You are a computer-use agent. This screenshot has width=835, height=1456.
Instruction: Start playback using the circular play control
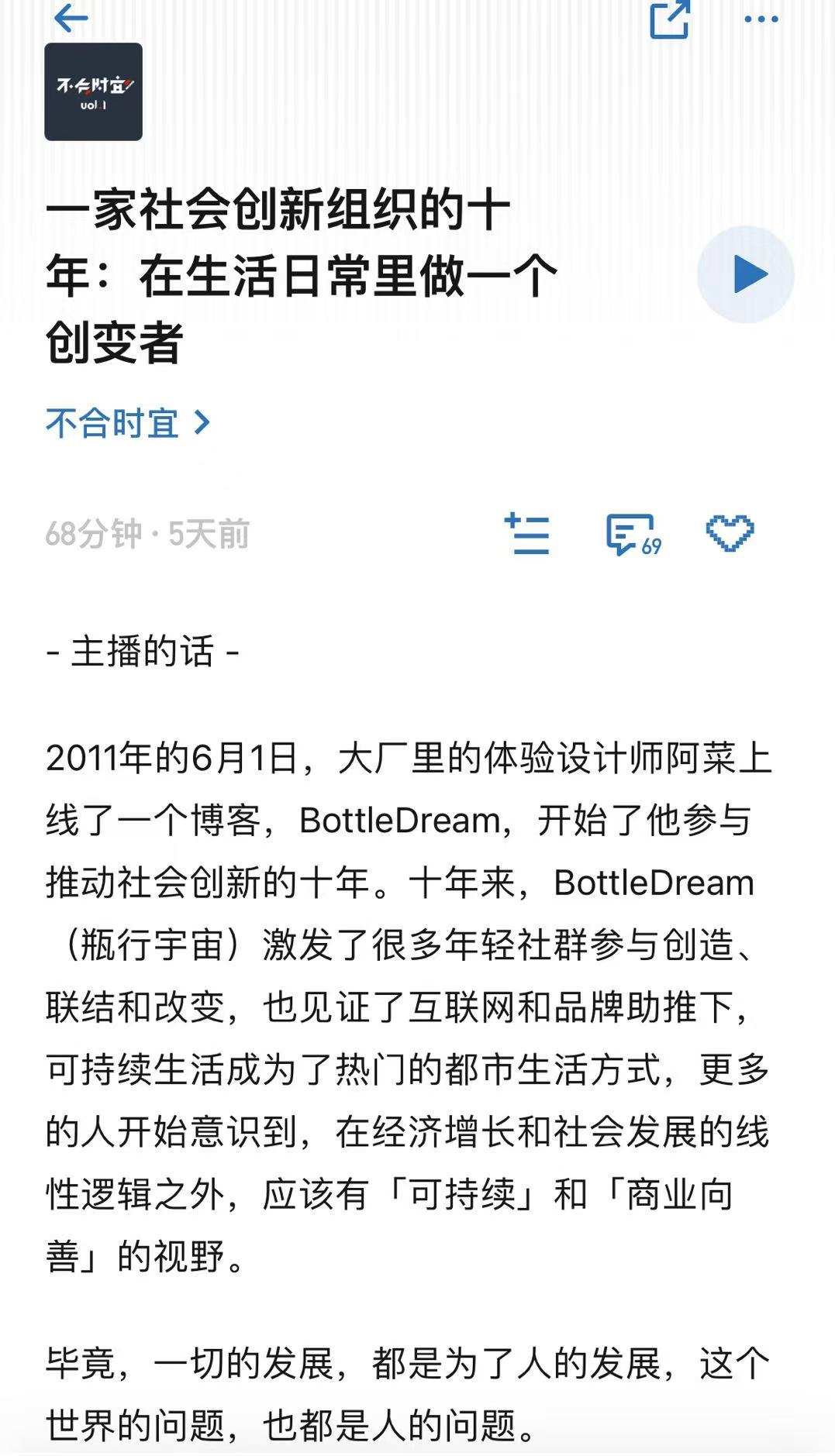747,273
